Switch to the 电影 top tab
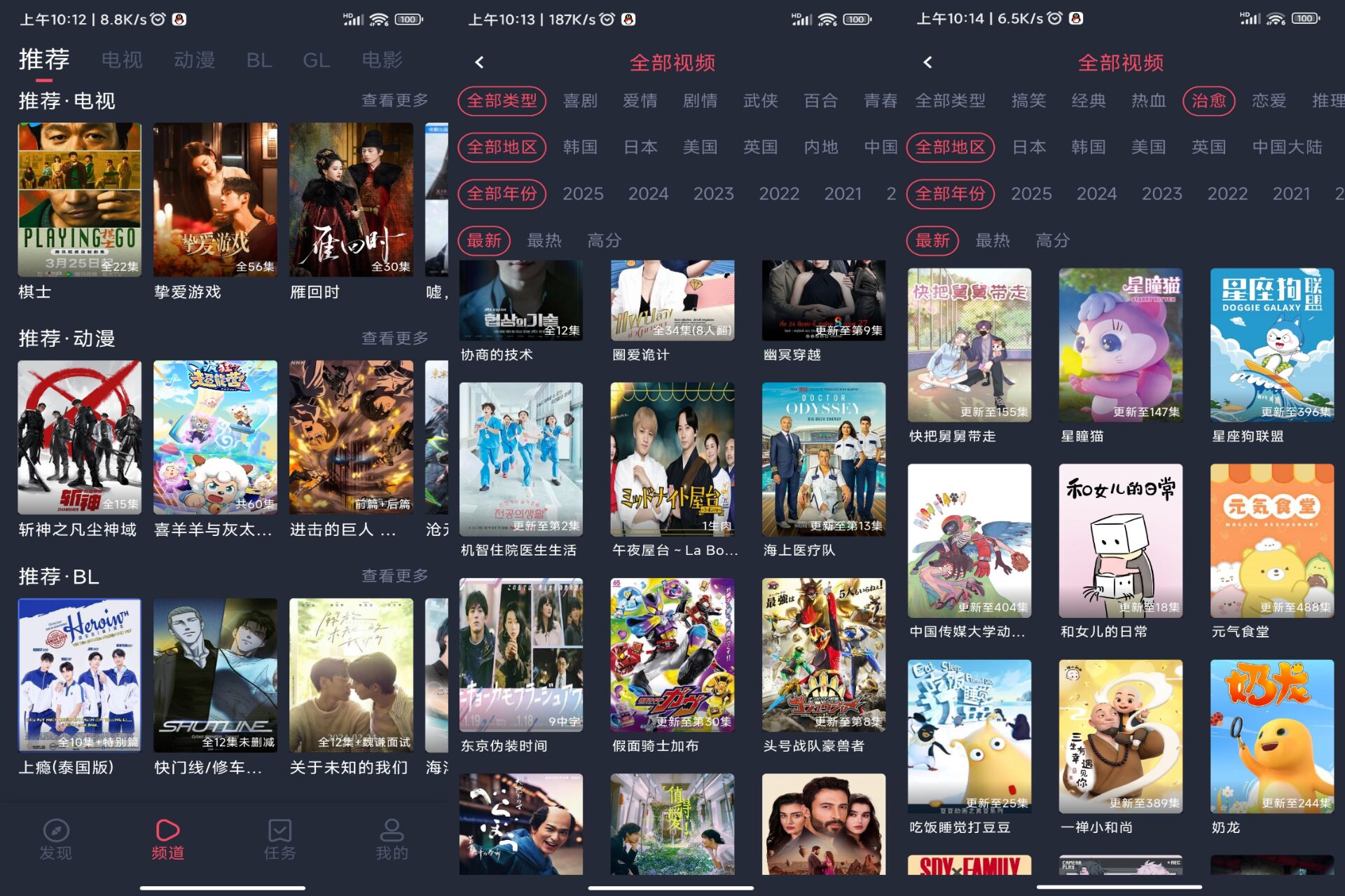 (x=382, y=60)
